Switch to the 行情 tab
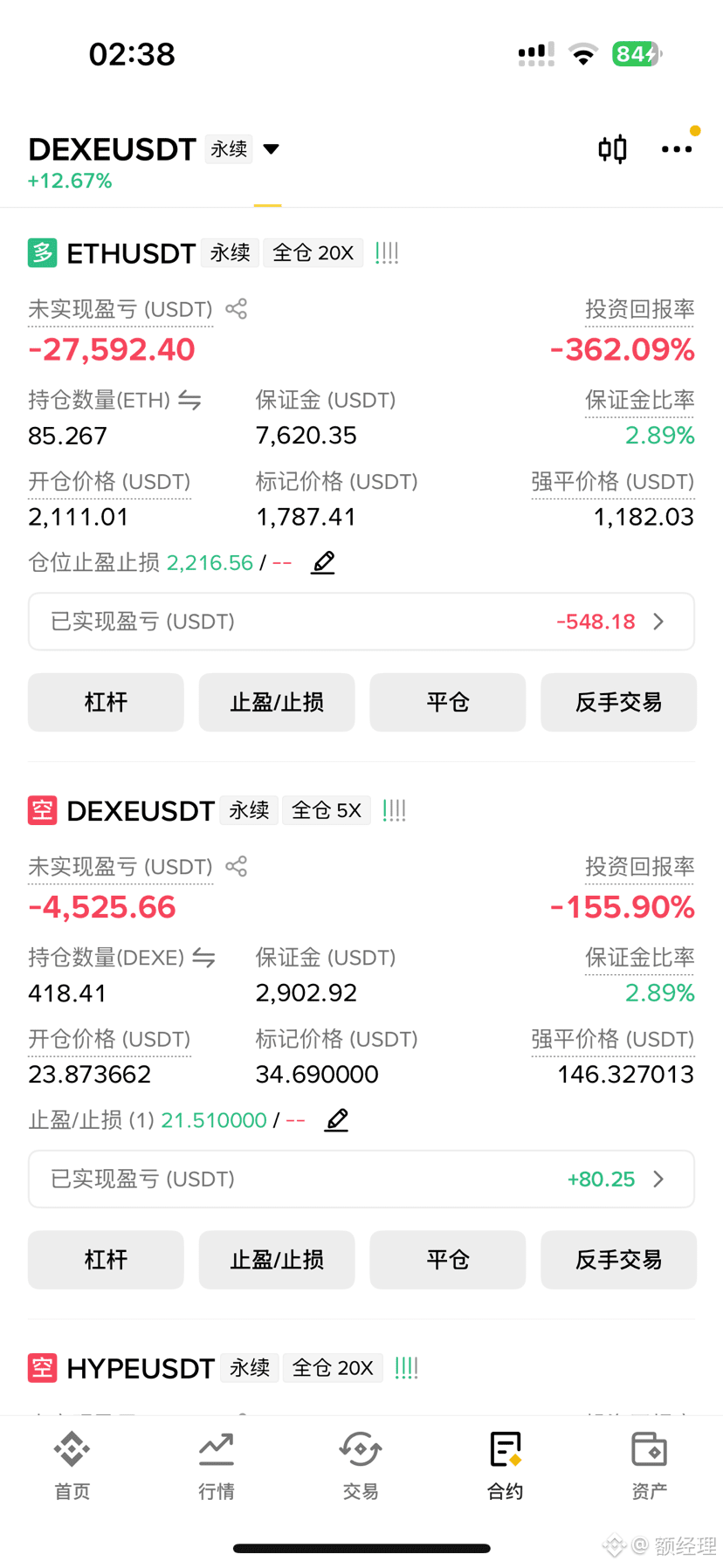The image size is (723, 1568). 216,1466
